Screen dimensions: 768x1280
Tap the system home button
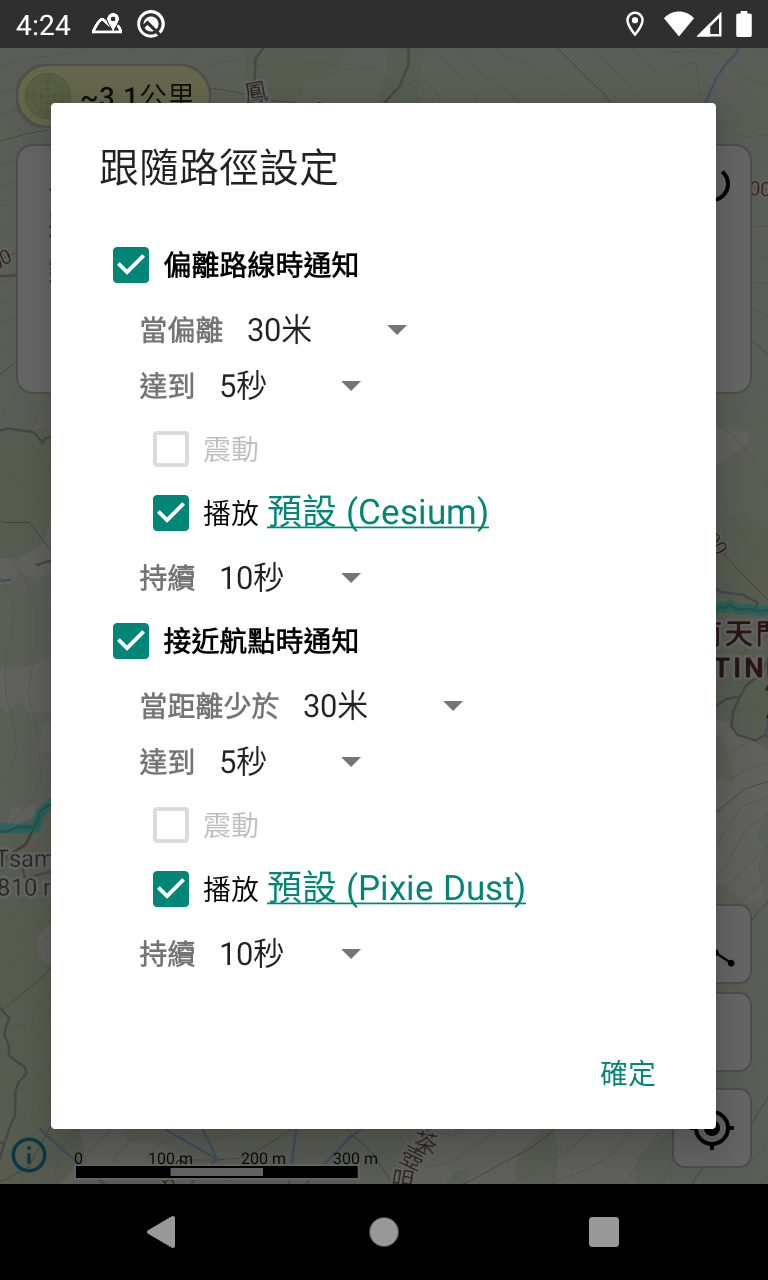point(384,1232)
